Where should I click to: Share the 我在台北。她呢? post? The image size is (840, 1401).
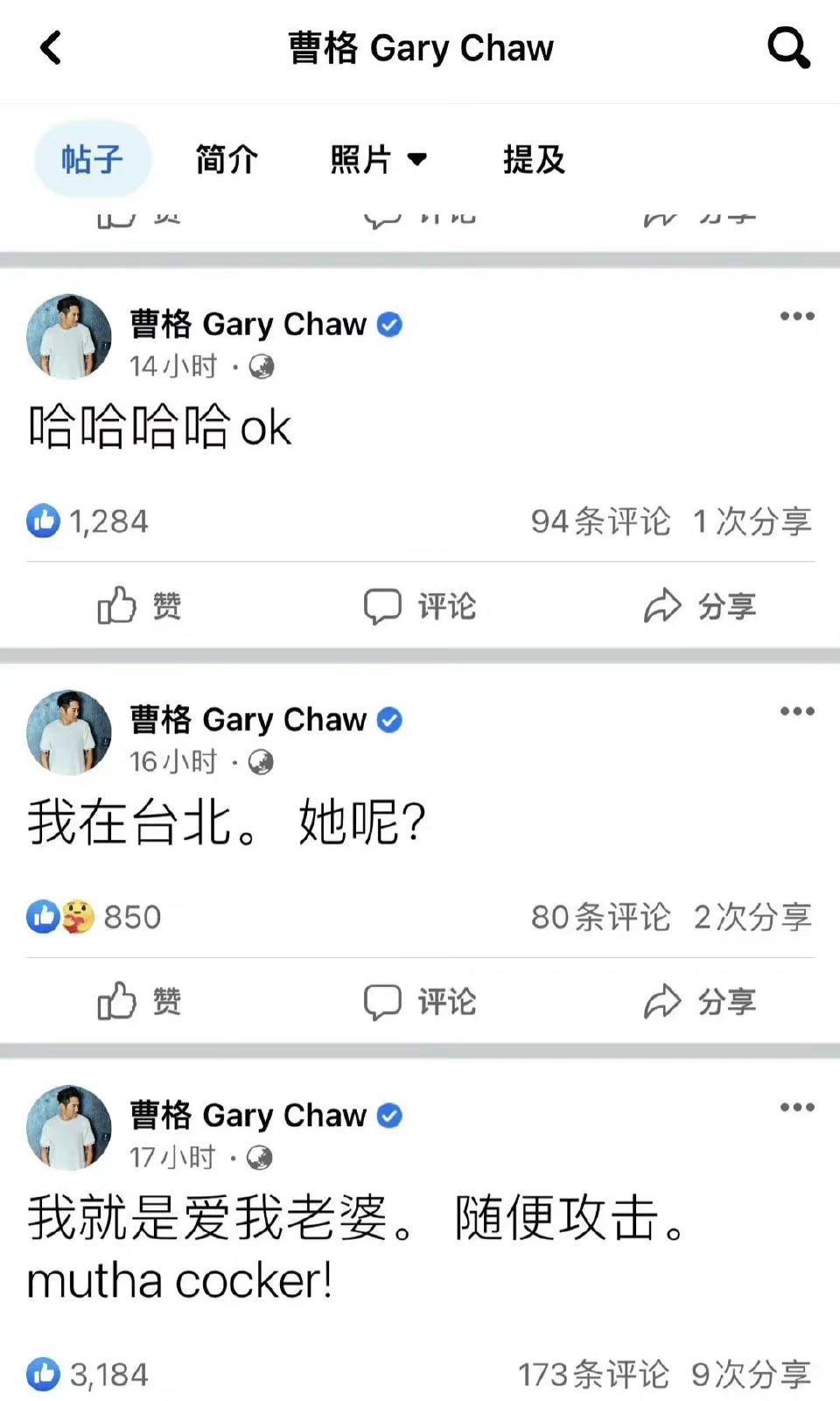point(700,1001)
